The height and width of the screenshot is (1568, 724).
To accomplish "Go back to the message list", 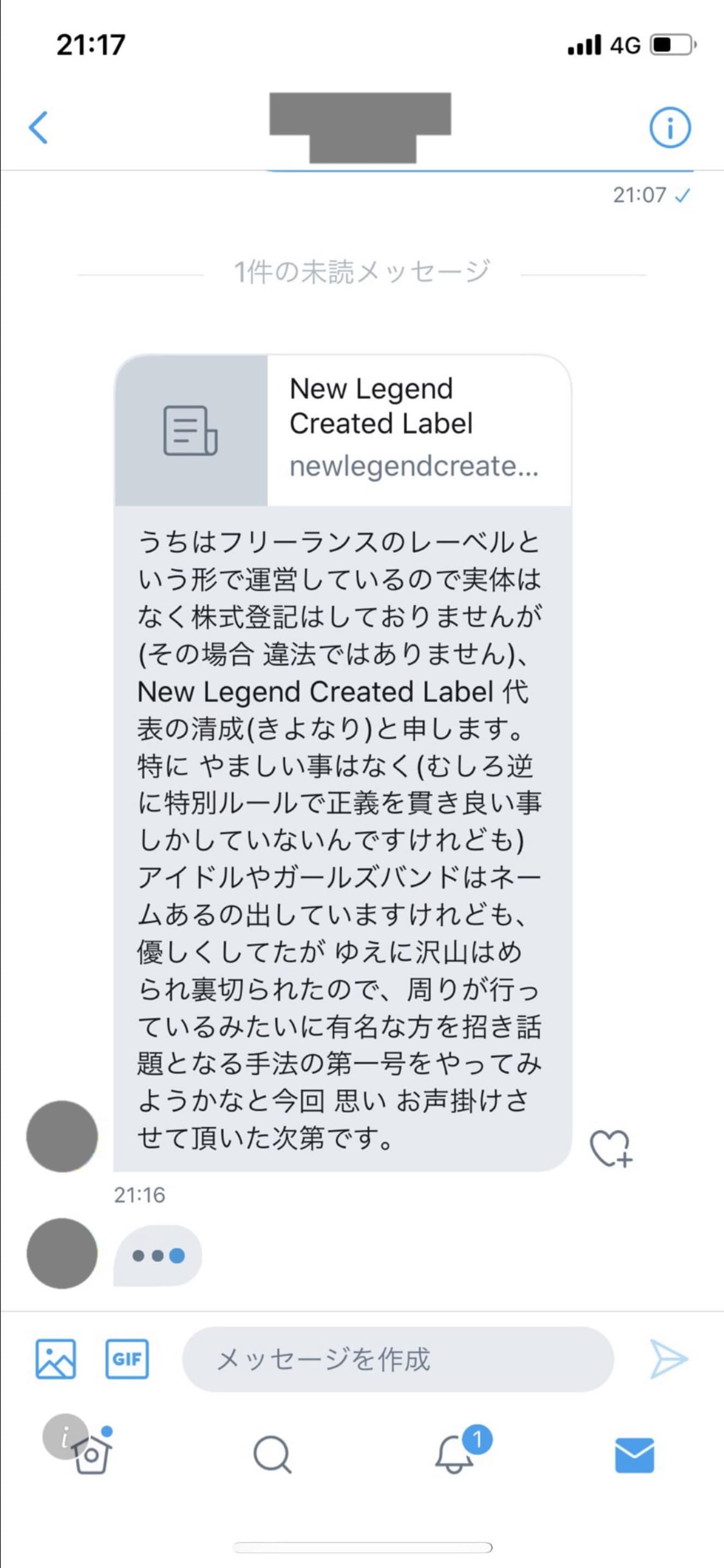I will pos(38,128).
